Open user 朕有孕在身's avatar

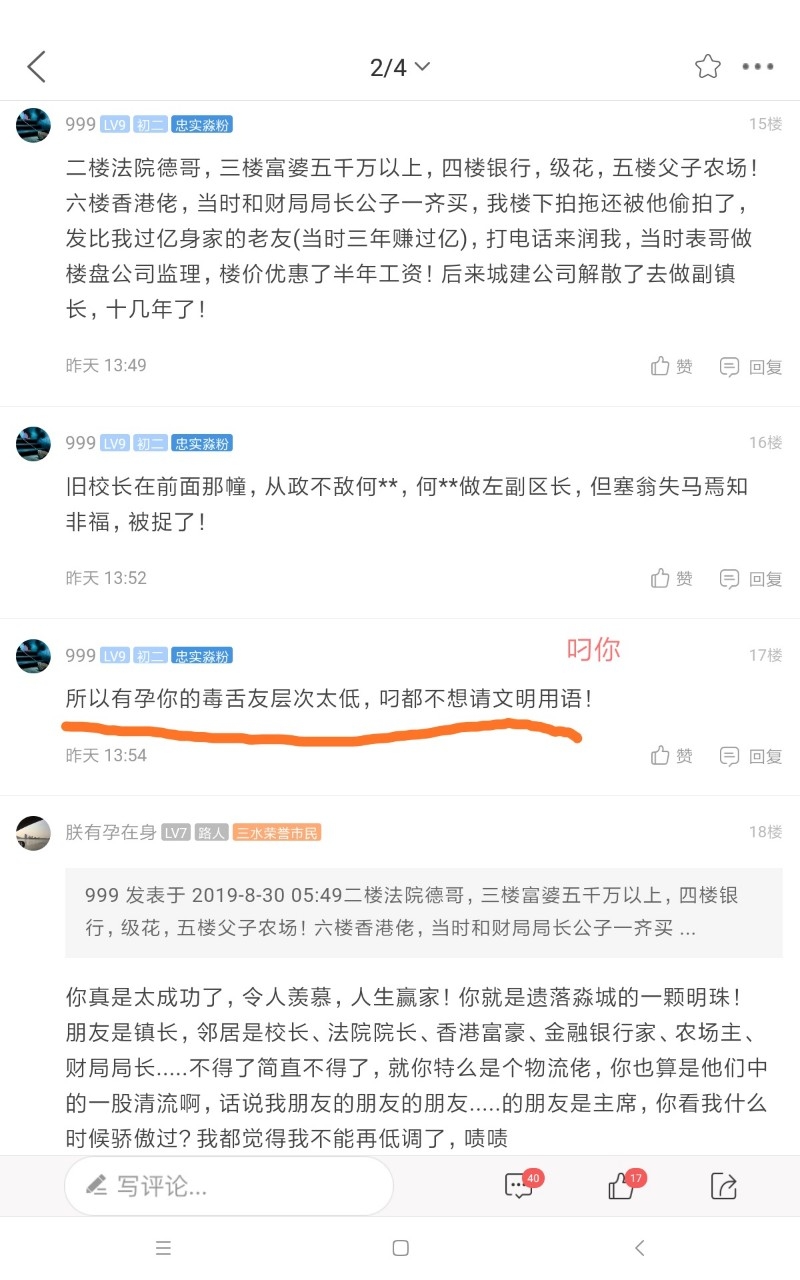tap(34, 832)
